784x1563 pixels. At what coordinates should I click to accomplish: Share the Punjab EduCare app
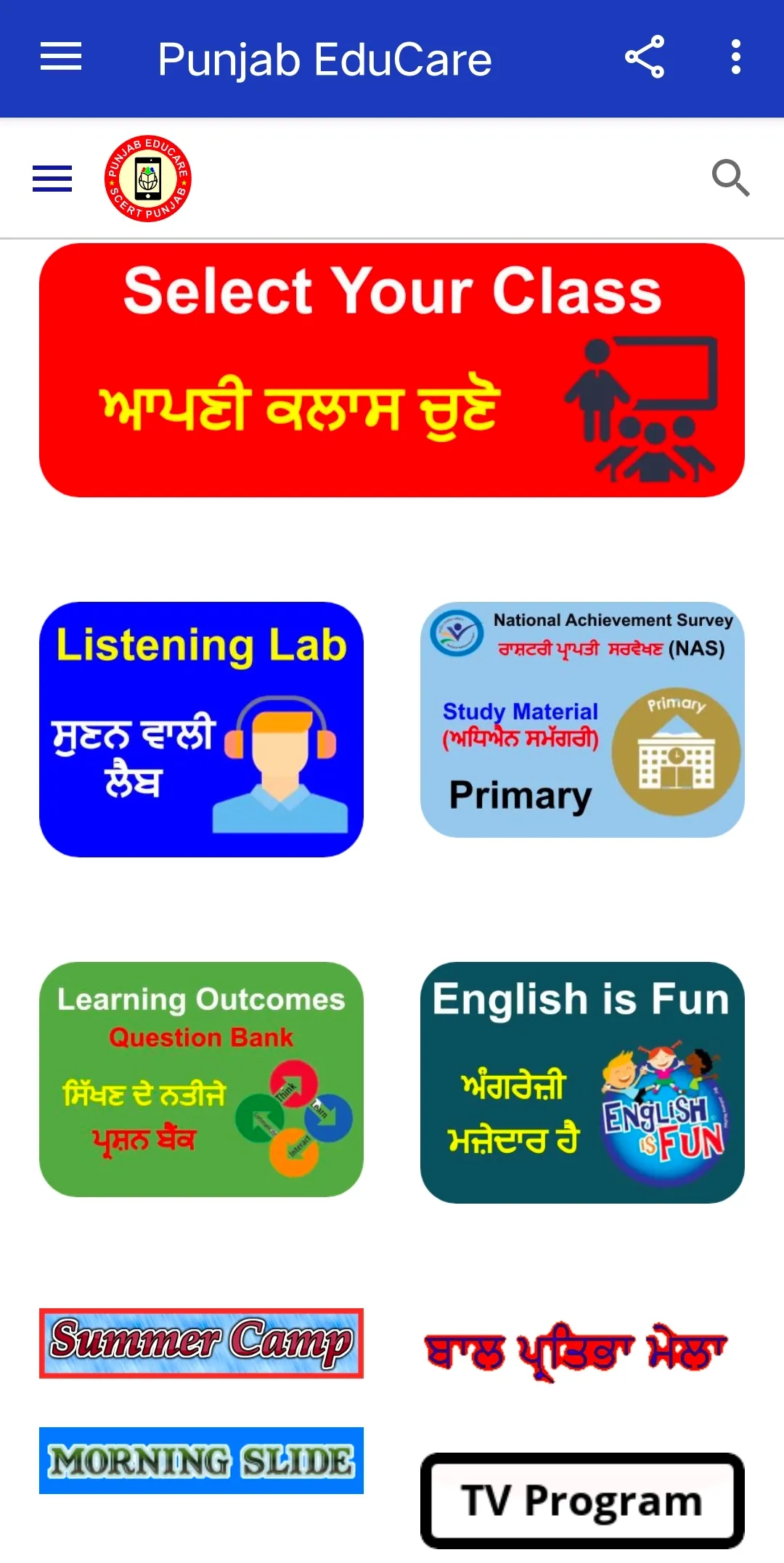click(645, 57)
